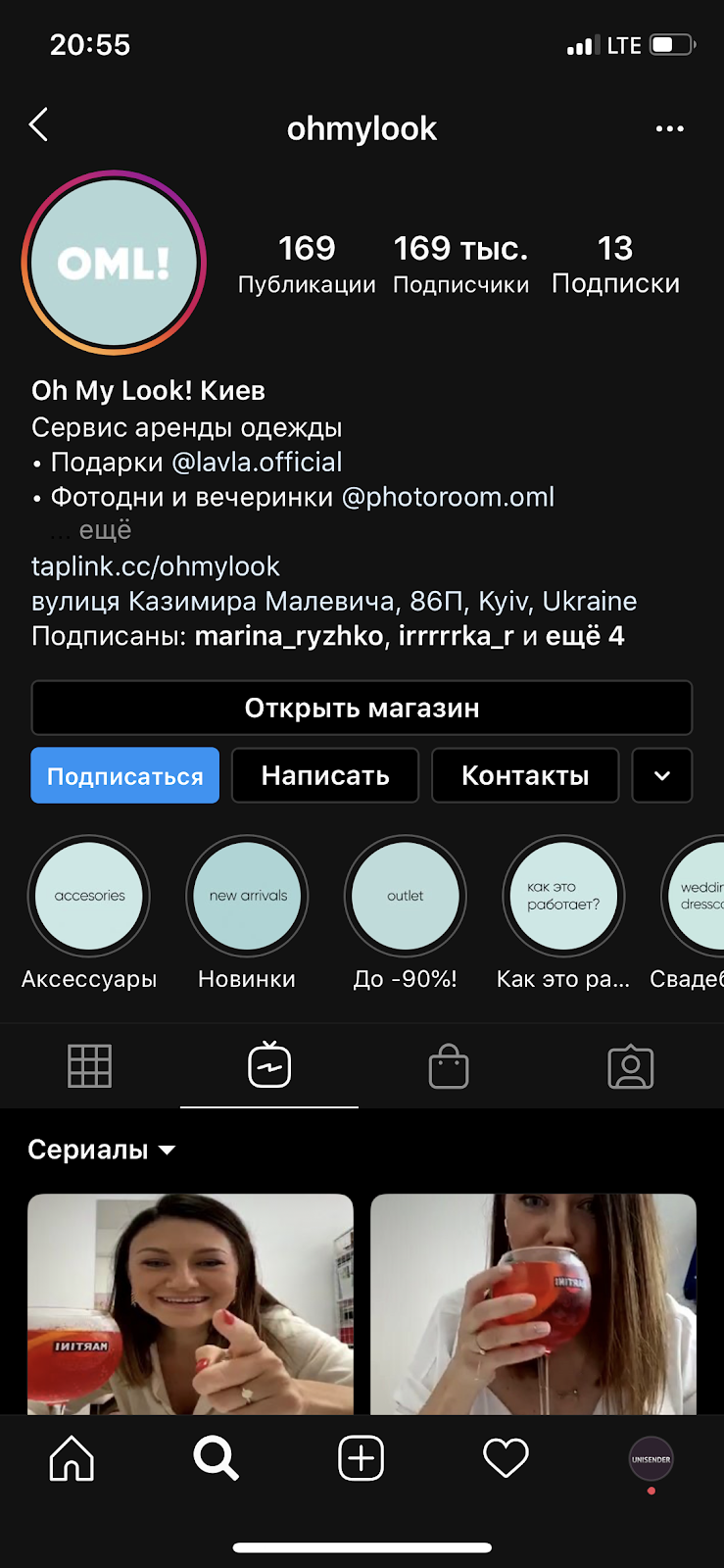Open the 169 тыс. Подписчики list
The width and height of the screenshot is (724, 1568).
460,264
